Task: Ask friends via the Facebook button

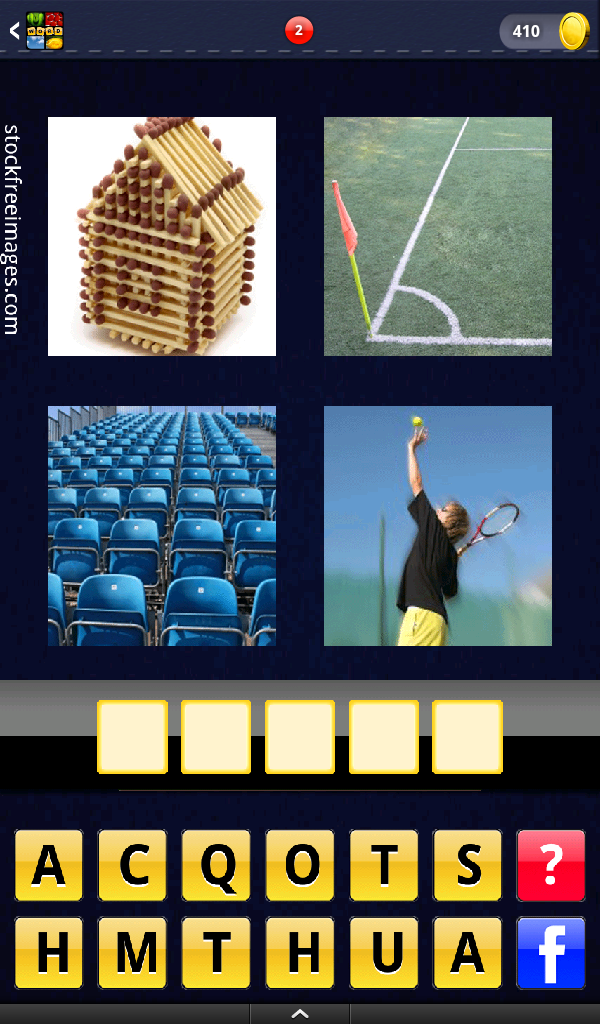Action: (x=551, y=953)
